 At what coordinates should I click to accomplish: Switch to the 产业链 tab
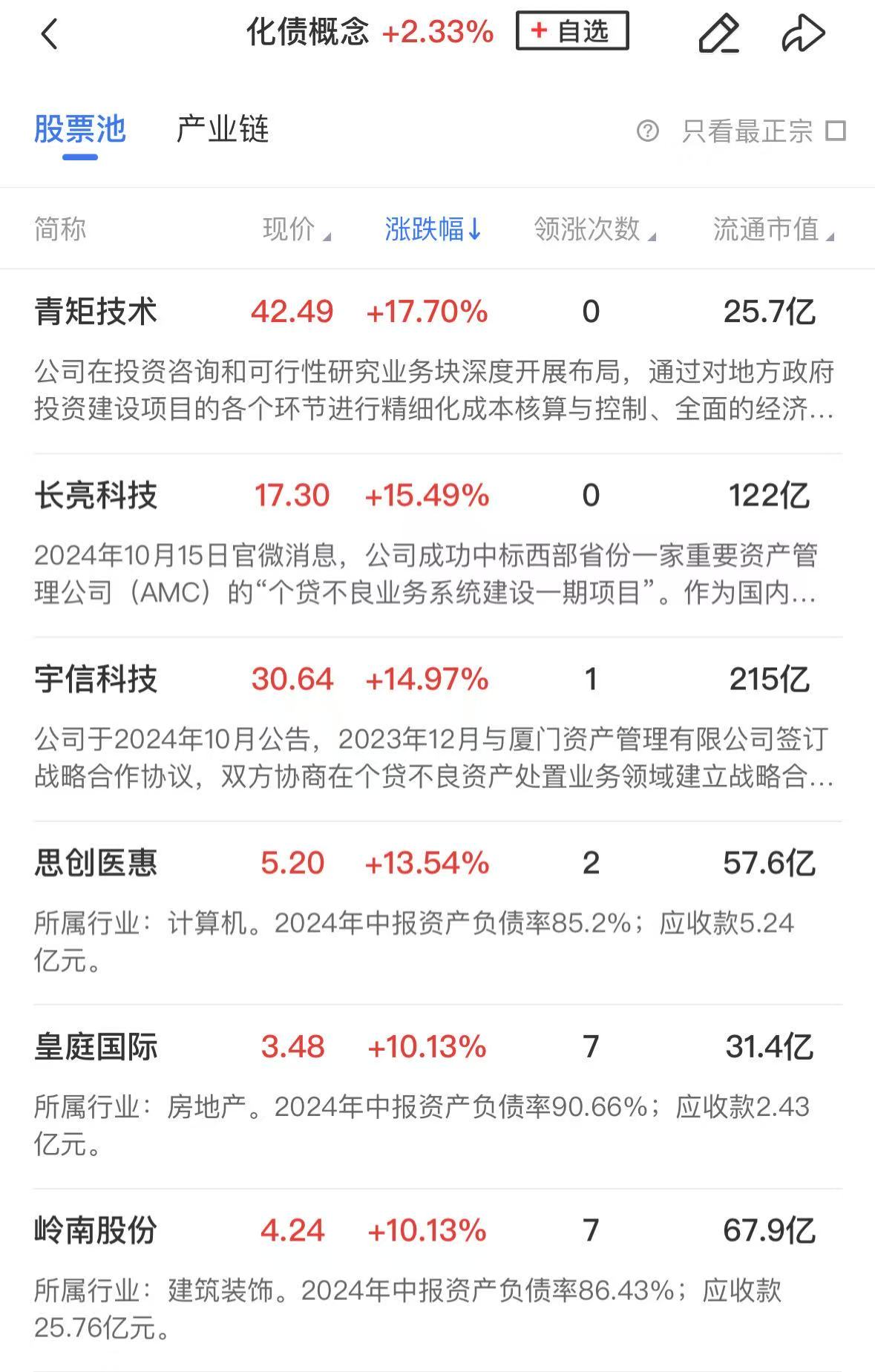coord(222,130)
